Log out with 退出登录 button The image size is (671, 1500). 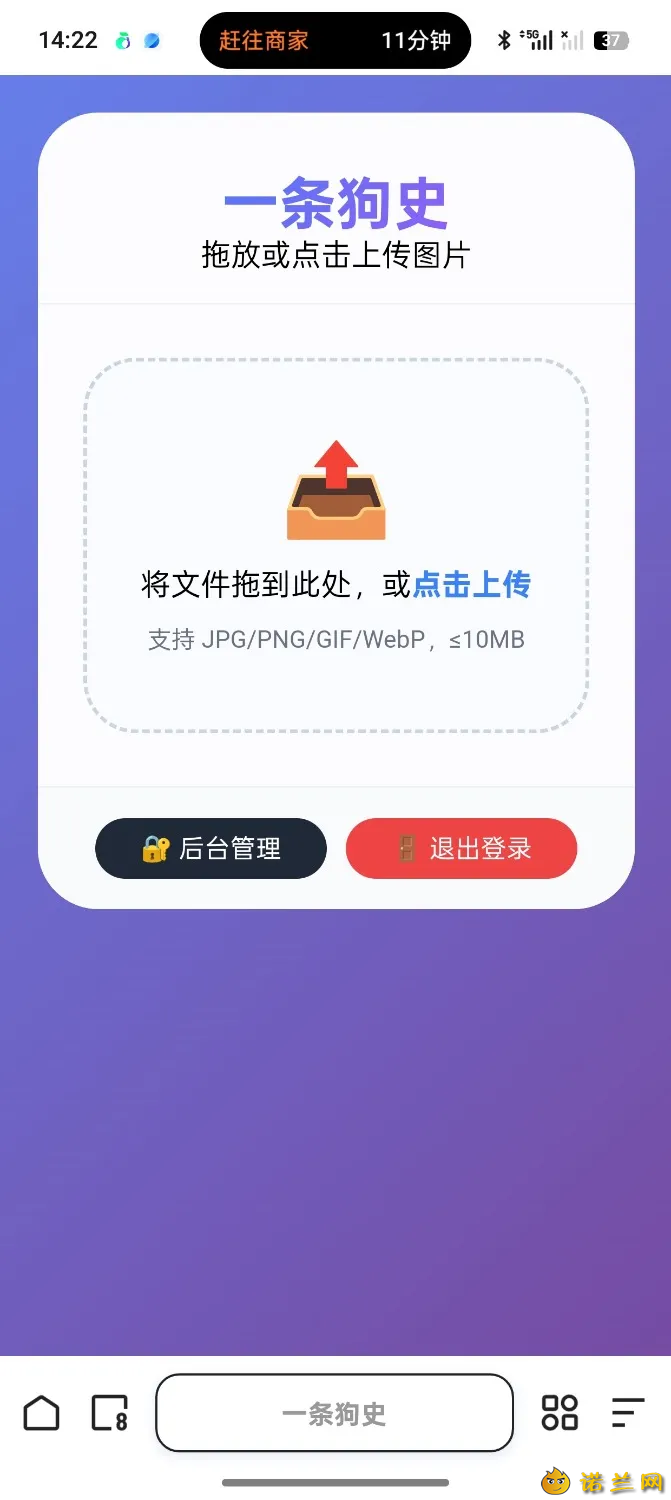tap(461, 849)
